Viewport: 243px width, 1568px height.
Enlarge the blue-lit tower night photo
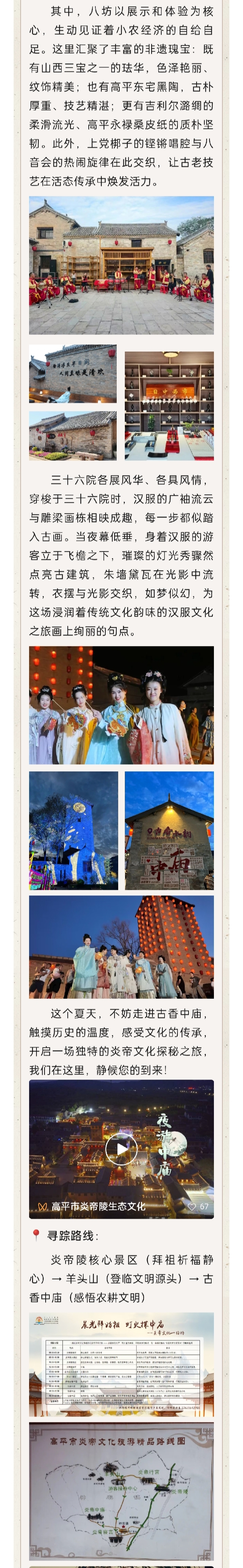pos(73,830)
